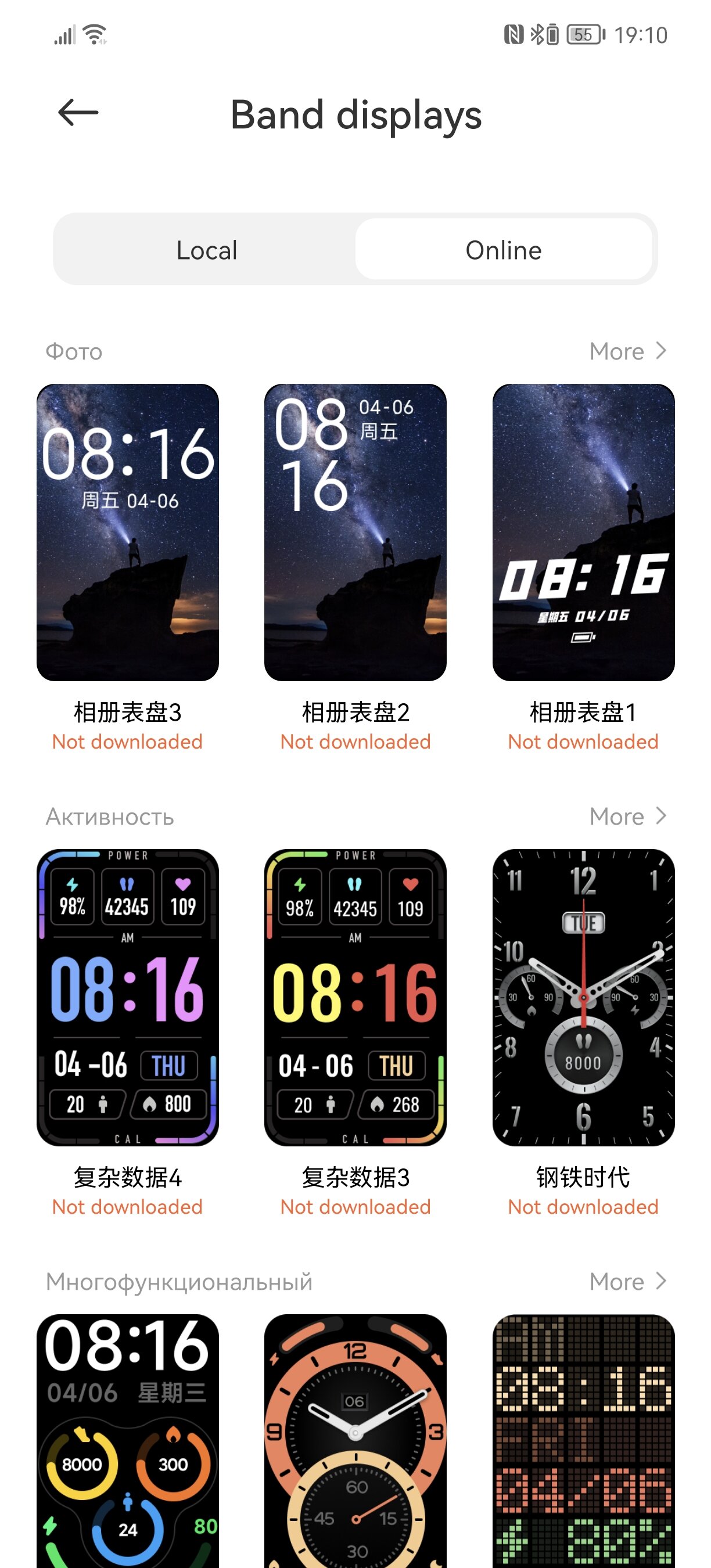Open the face with 8000 and 300 rings
This screenshot has height=1568, width=711.
pos(128,1441)
